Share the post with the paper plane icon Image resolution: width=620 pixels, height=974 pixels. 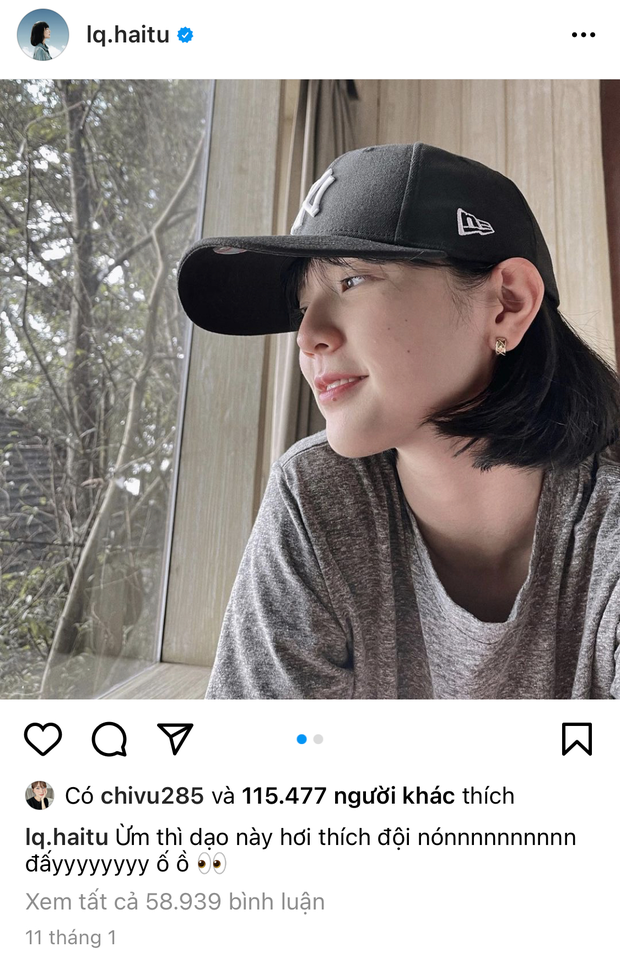[175, 739]
